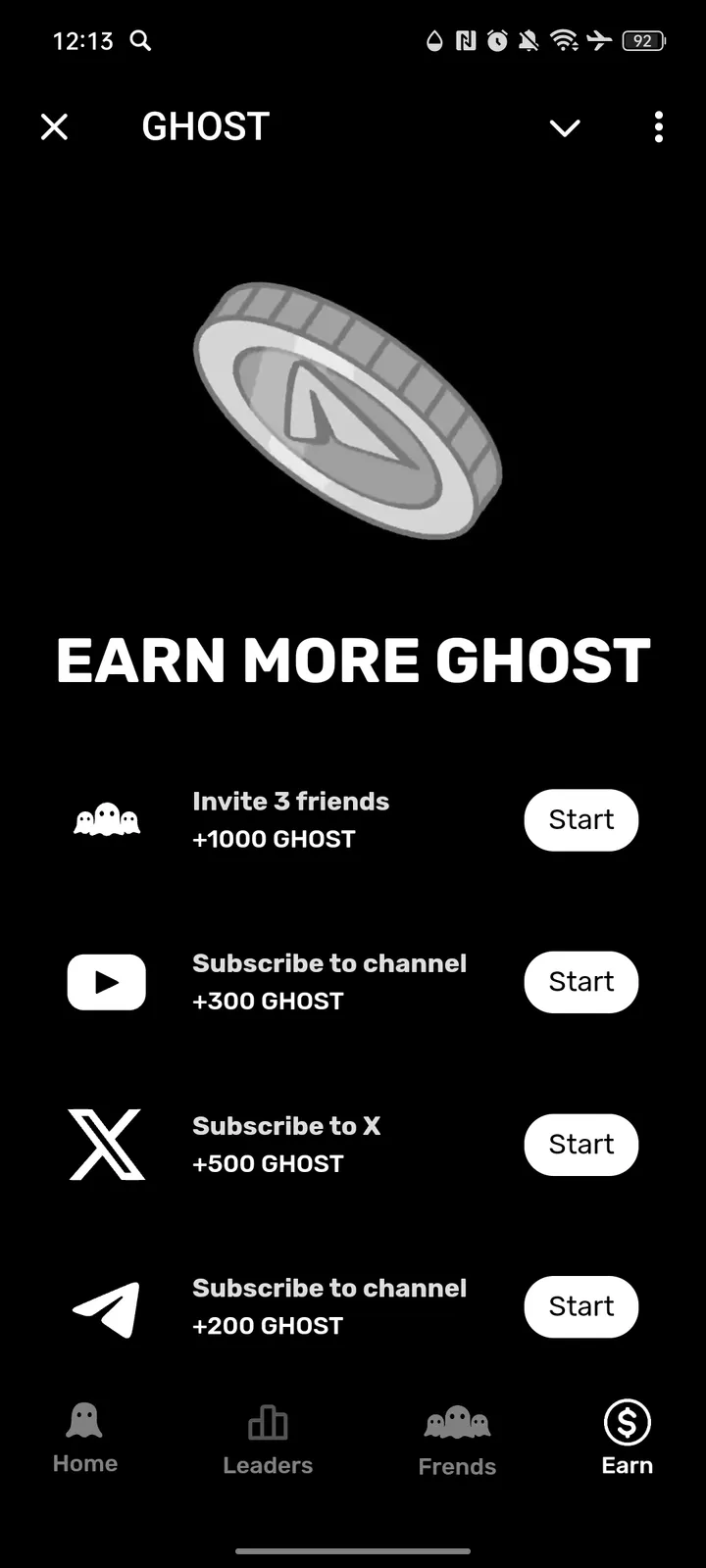Close the GHOST app with the X button
The width and height of the screenshot is (706, 1568).
coord(54,126)
